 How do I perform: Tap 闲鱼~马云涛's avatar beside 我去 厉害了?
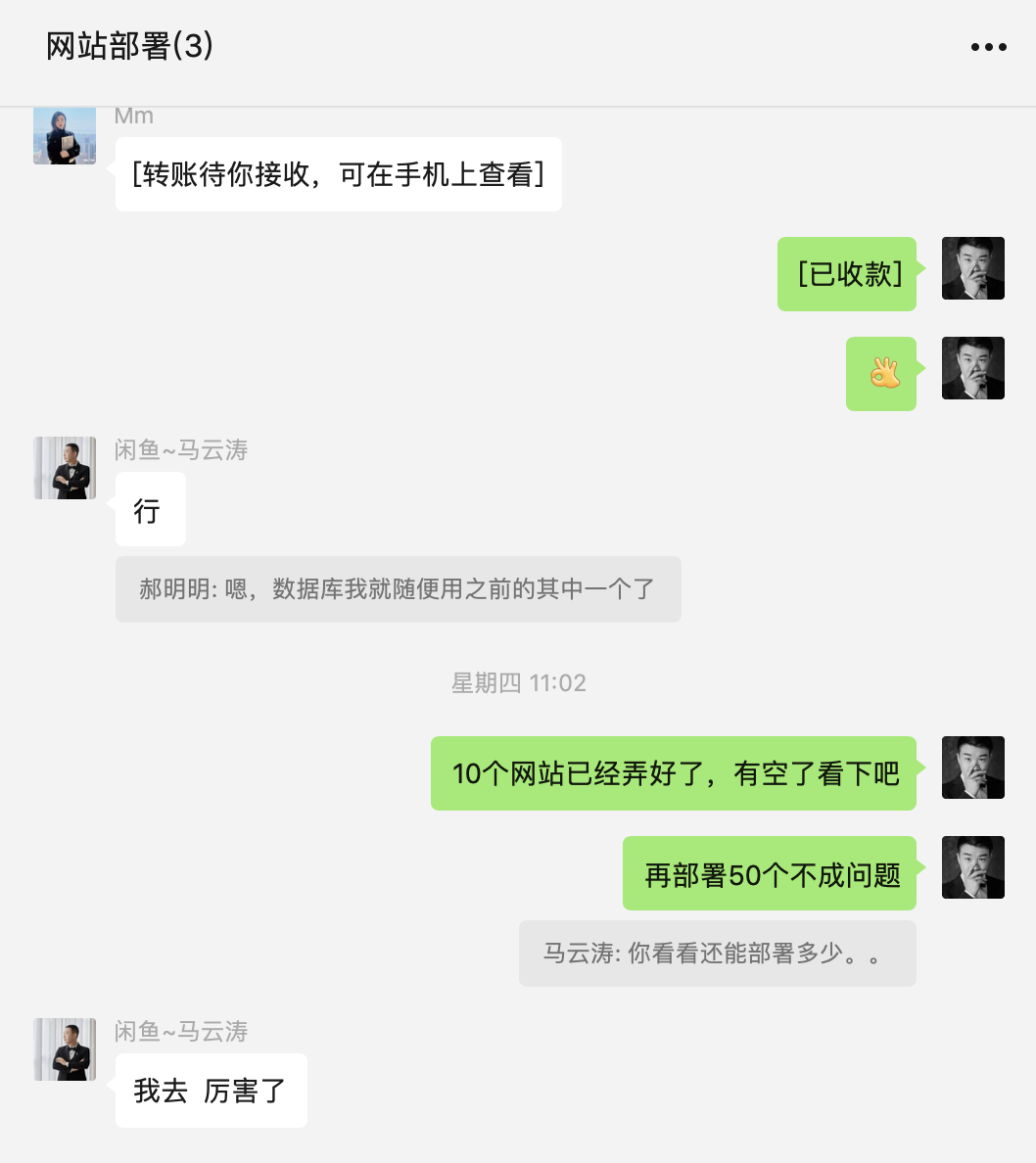pyautogui.click(x=65, y=1049)
